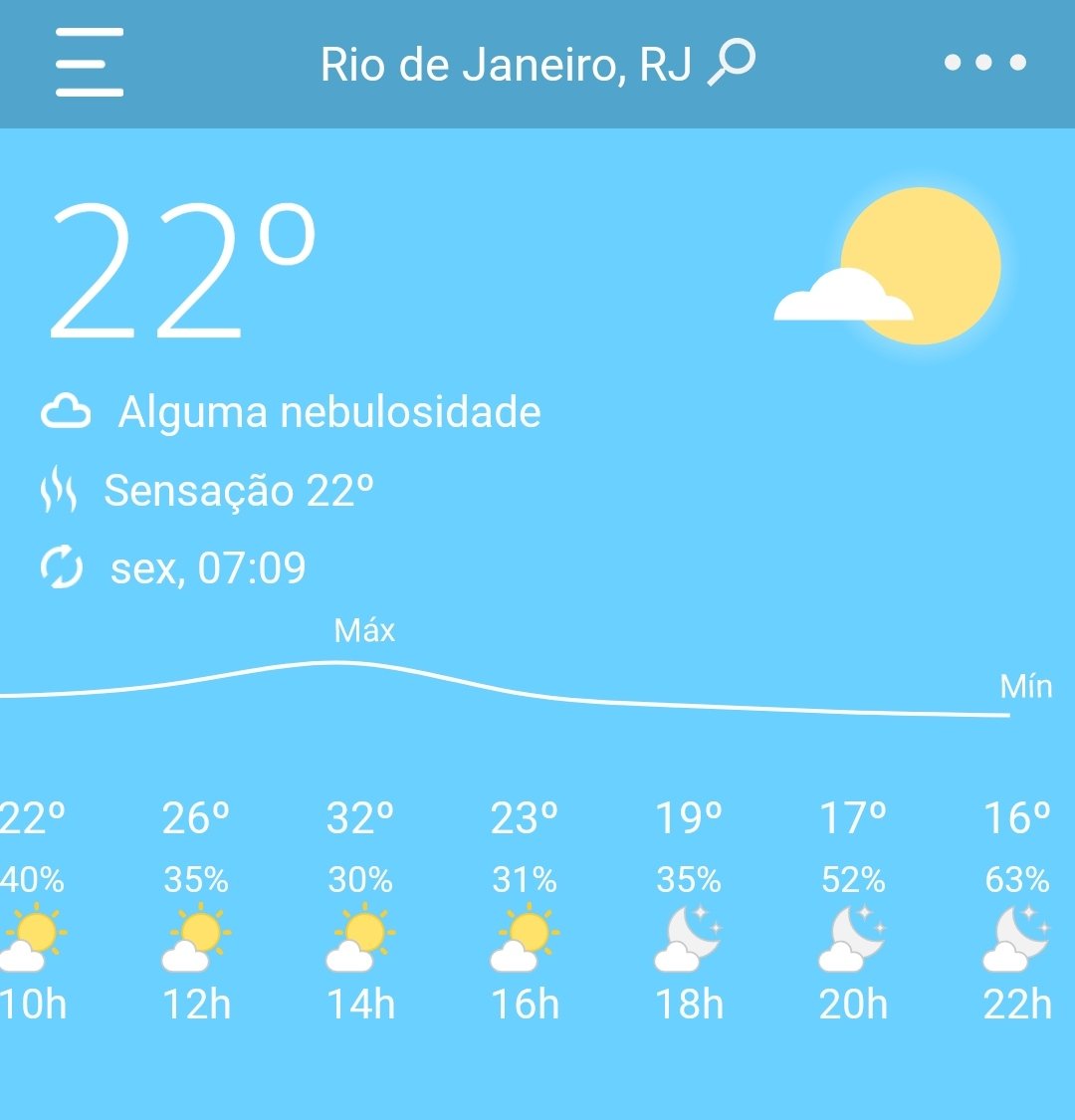Open the hamburger drawer menu
Image resolution: width=1075 pixels, height=1120 pixels.
(x=90, y=63)
